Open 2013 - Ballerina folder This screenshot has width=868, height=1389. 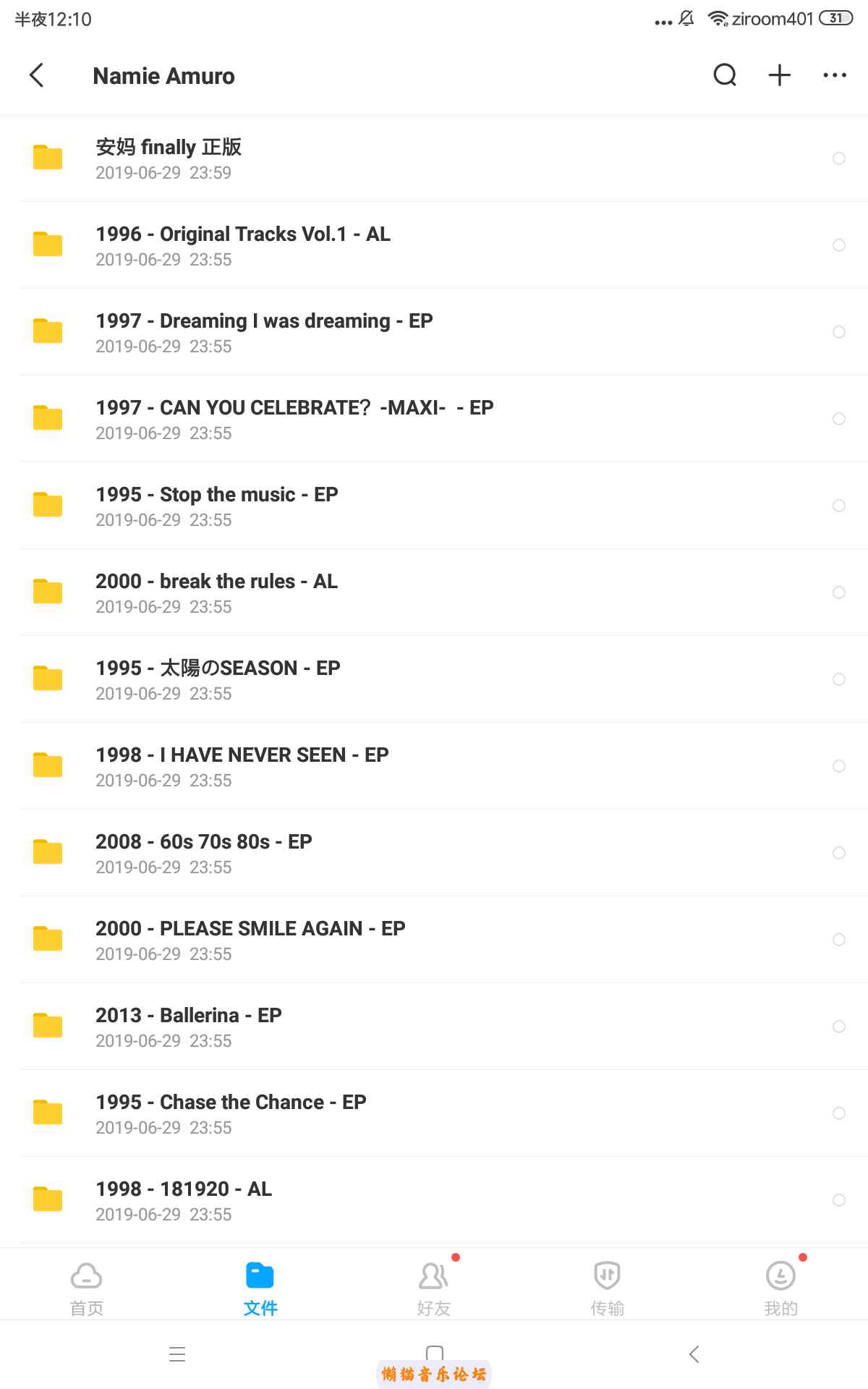tap(188, 1026)
